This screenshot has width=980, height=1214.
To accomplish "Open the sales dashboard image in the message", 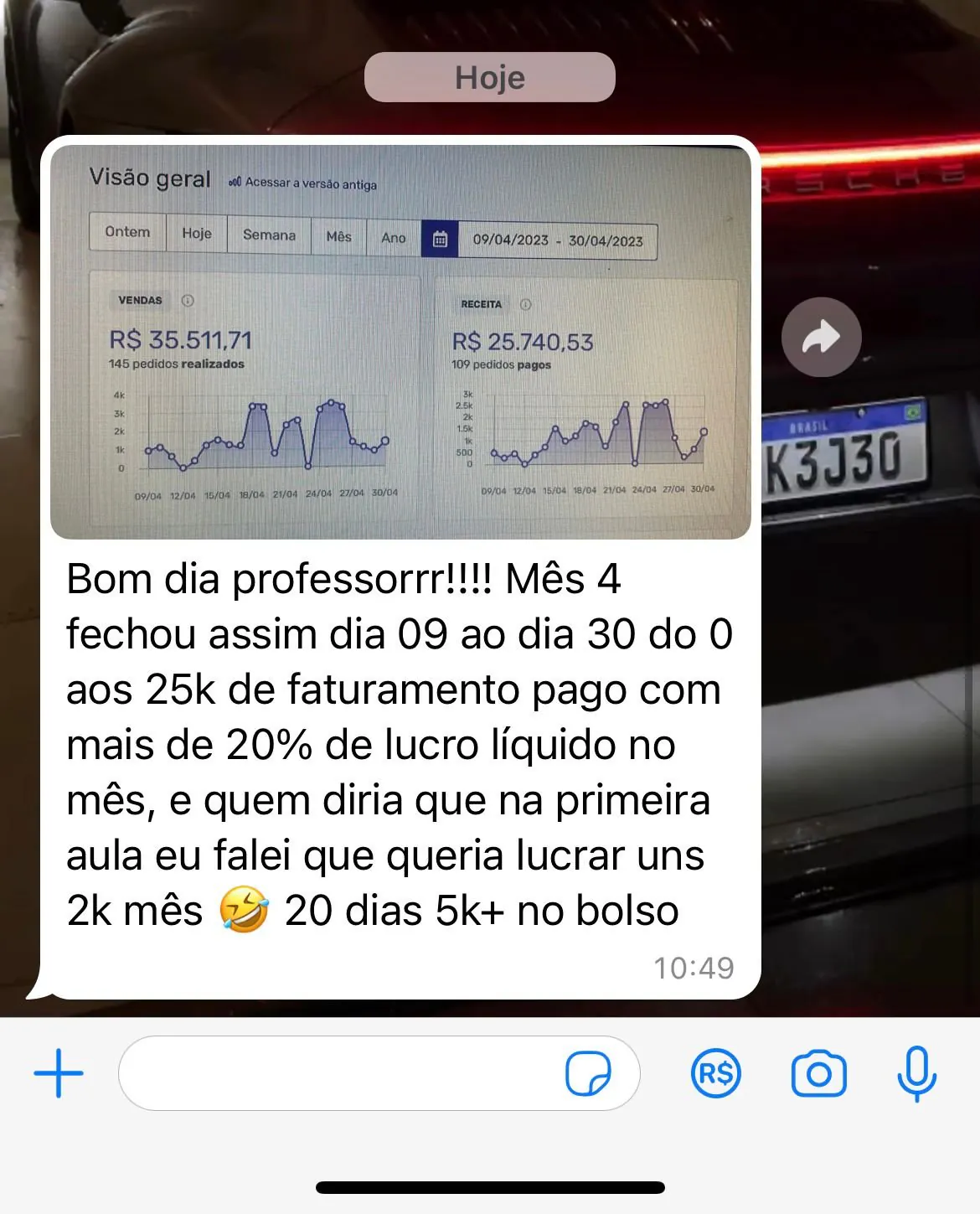I will click(x=400, y=342).
